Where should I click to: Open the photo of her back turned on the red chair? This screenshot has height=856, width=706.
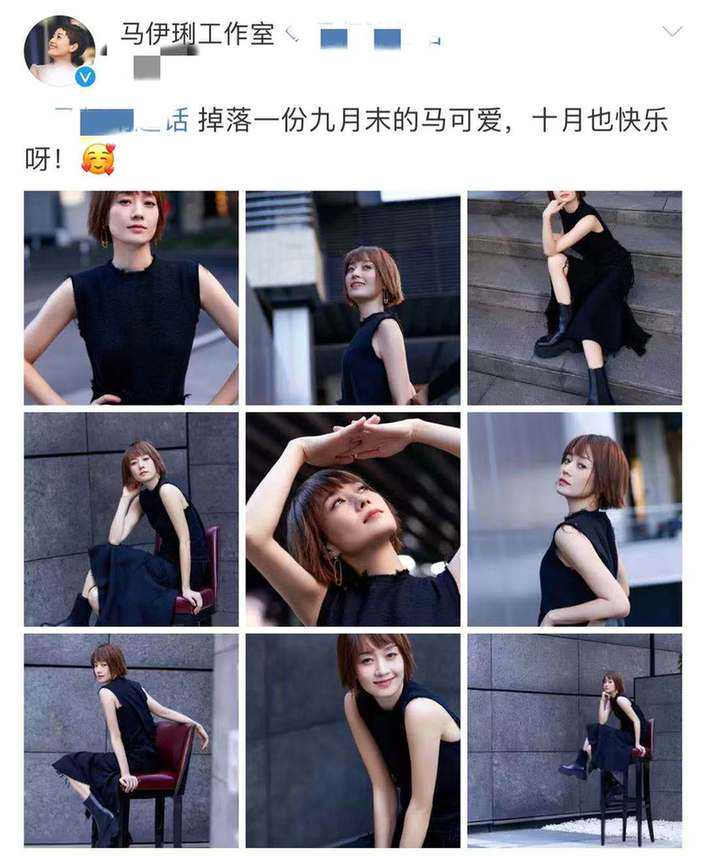(x=131, y=740)
